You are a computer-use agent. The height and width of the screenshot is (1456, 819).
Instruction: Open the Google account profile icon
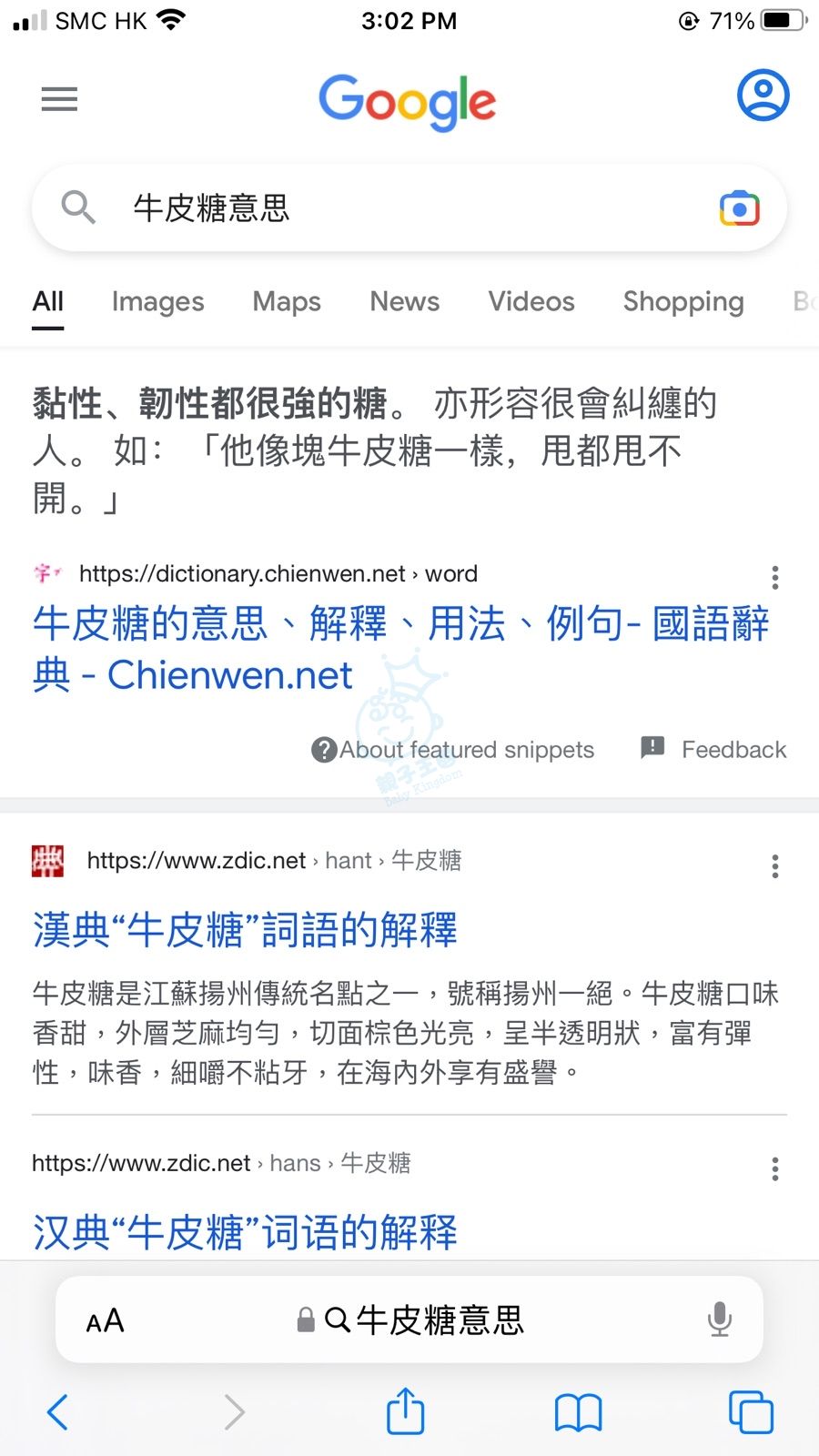pyautogui.click(x=763, y=95)
